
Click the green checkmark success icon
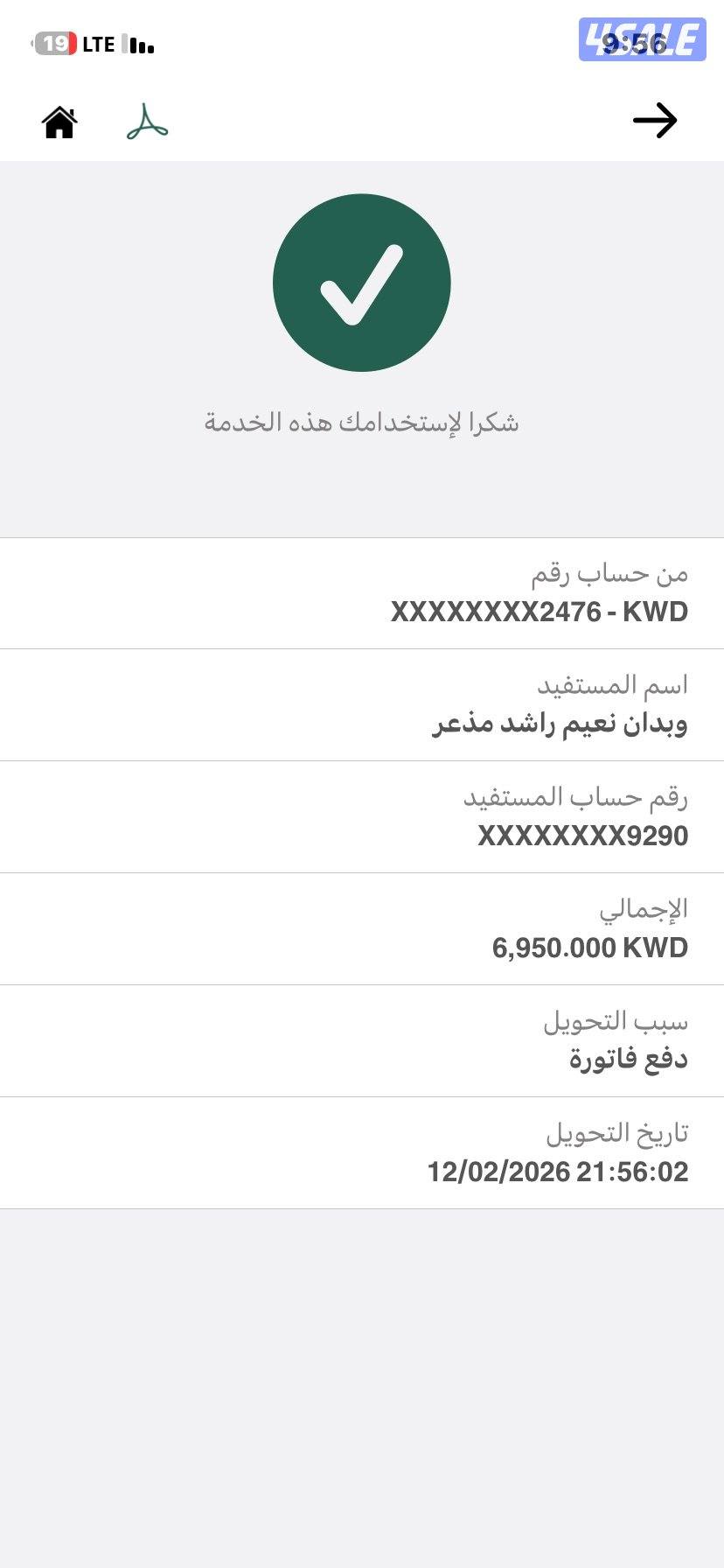pos(362,282)
